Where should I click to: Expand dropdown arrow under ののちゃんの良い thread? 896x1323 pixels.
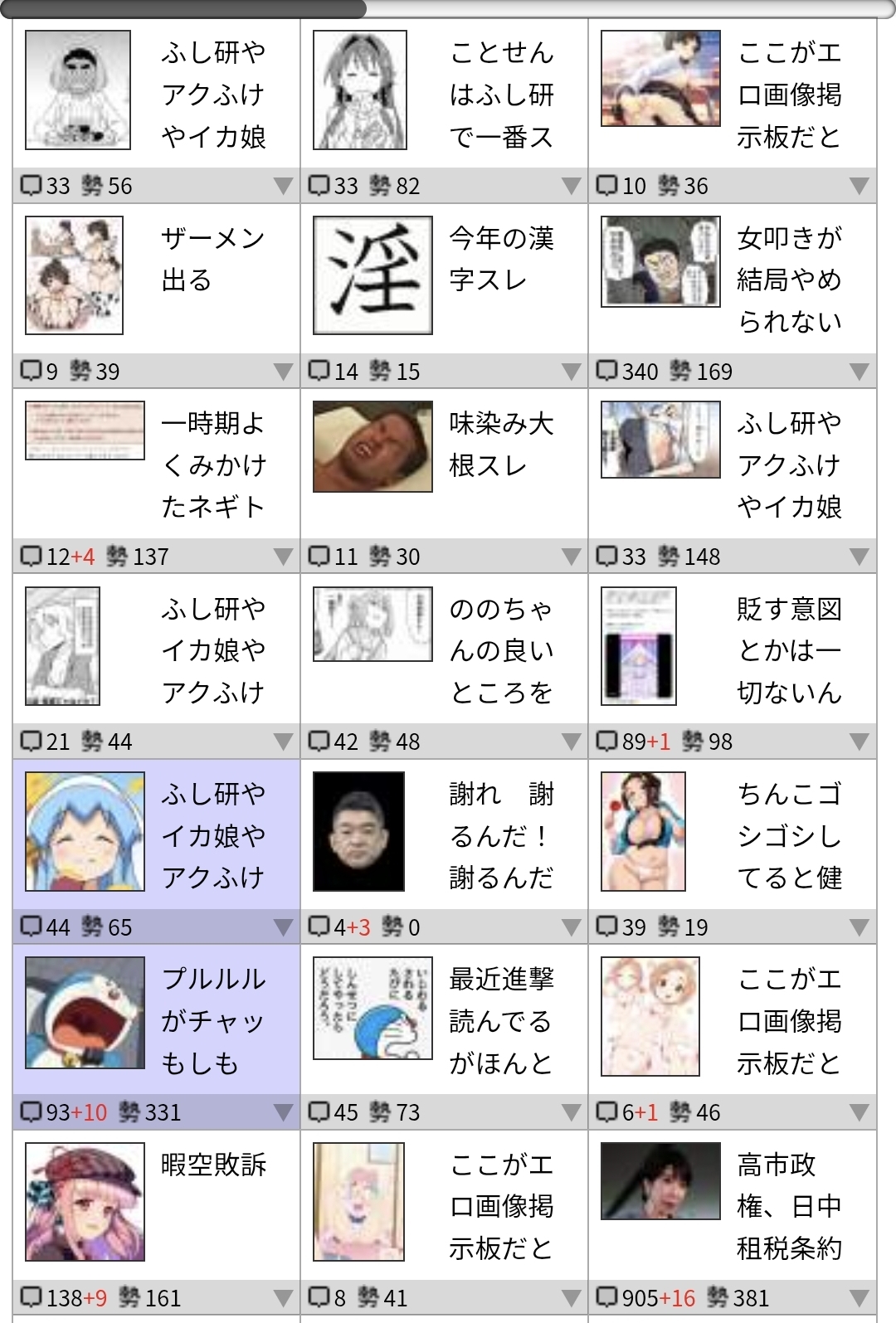point(571,742)
